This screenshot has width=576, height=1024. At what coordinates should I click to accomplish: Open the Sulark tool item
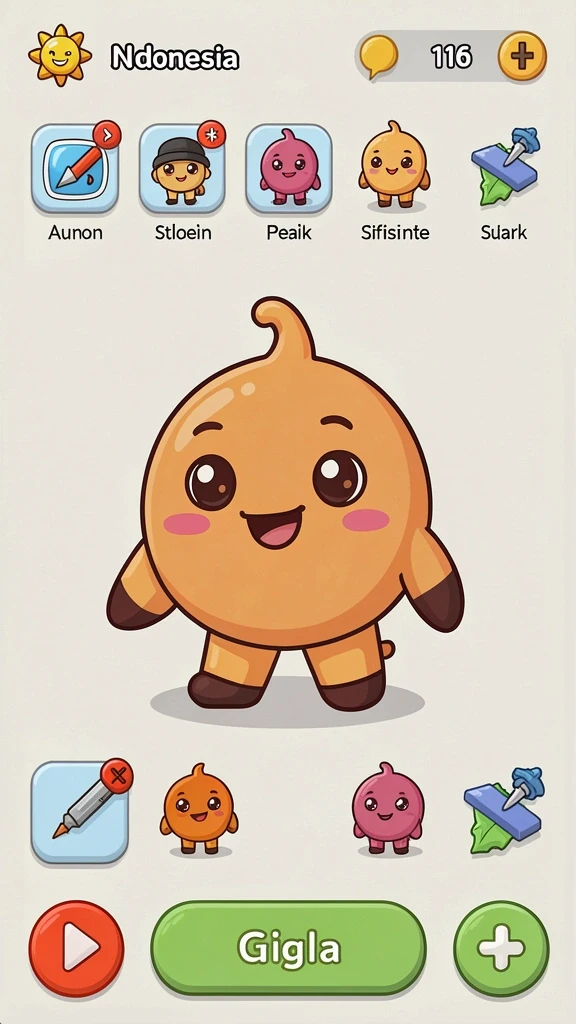tap(504, 167)
